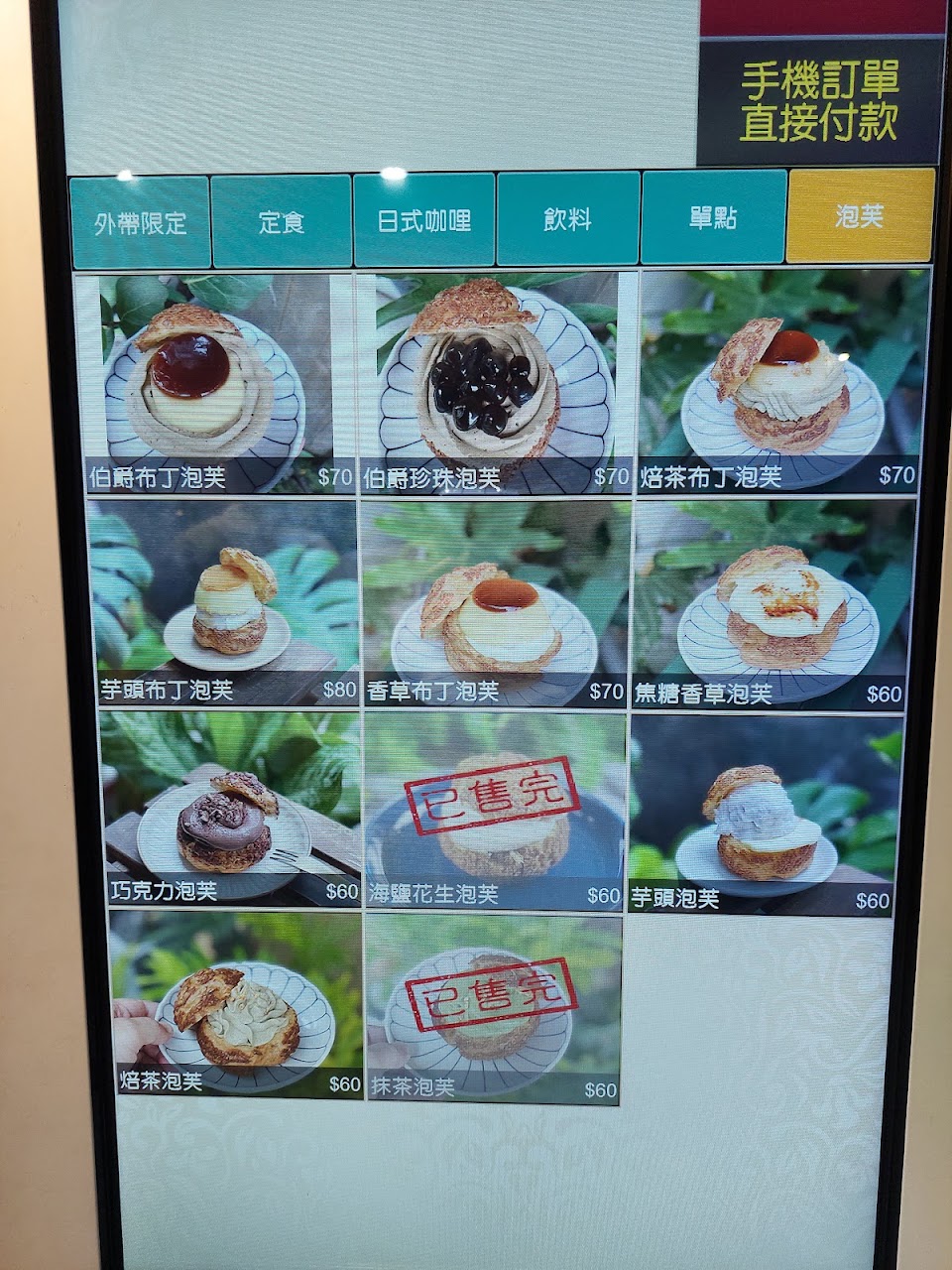The image size is (952, 1270).
Task: Order the 巧克力泡芙
Action: (232, 809)
